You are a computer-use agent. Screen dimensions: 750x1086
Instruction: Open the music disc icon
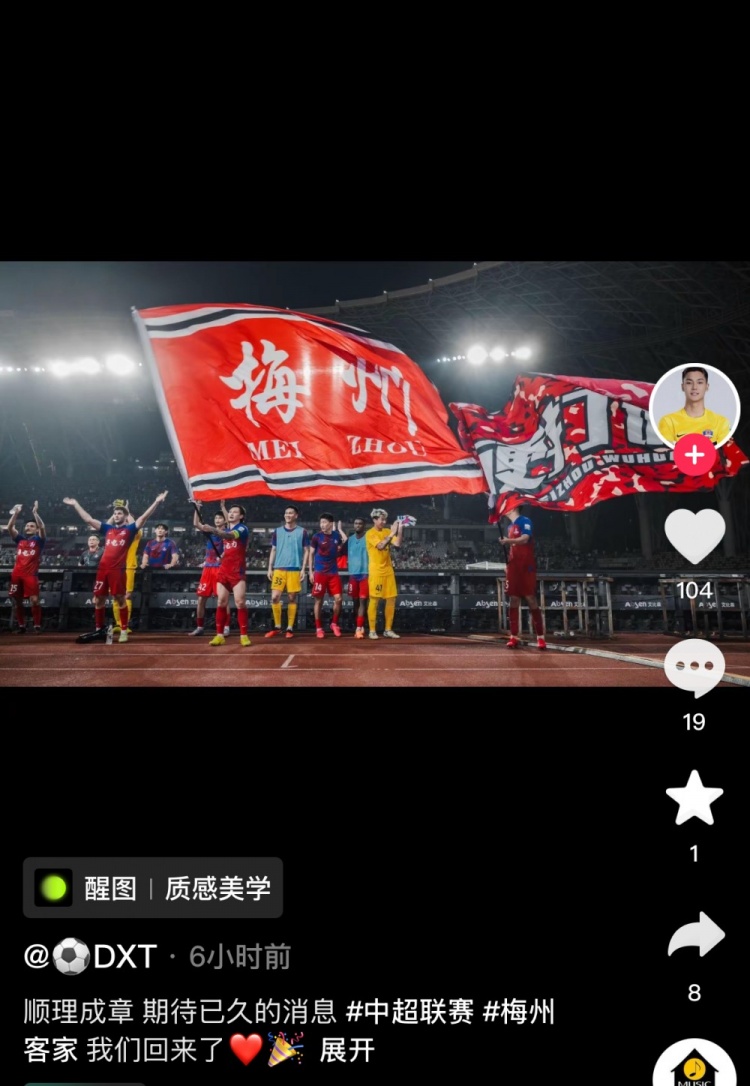[x=694, y=1066]
